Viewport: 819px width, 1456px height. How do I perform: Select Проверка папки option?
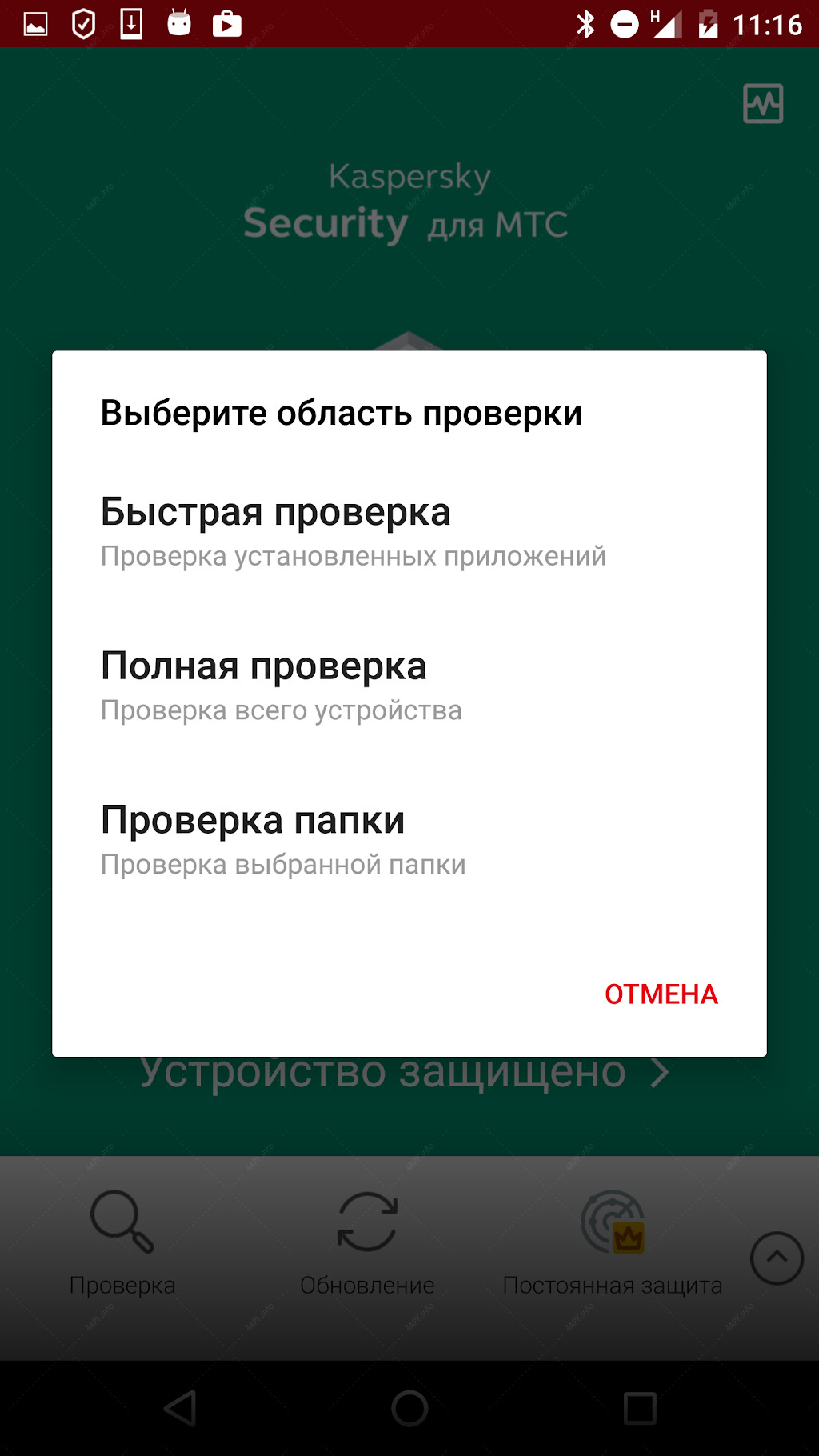409,842
